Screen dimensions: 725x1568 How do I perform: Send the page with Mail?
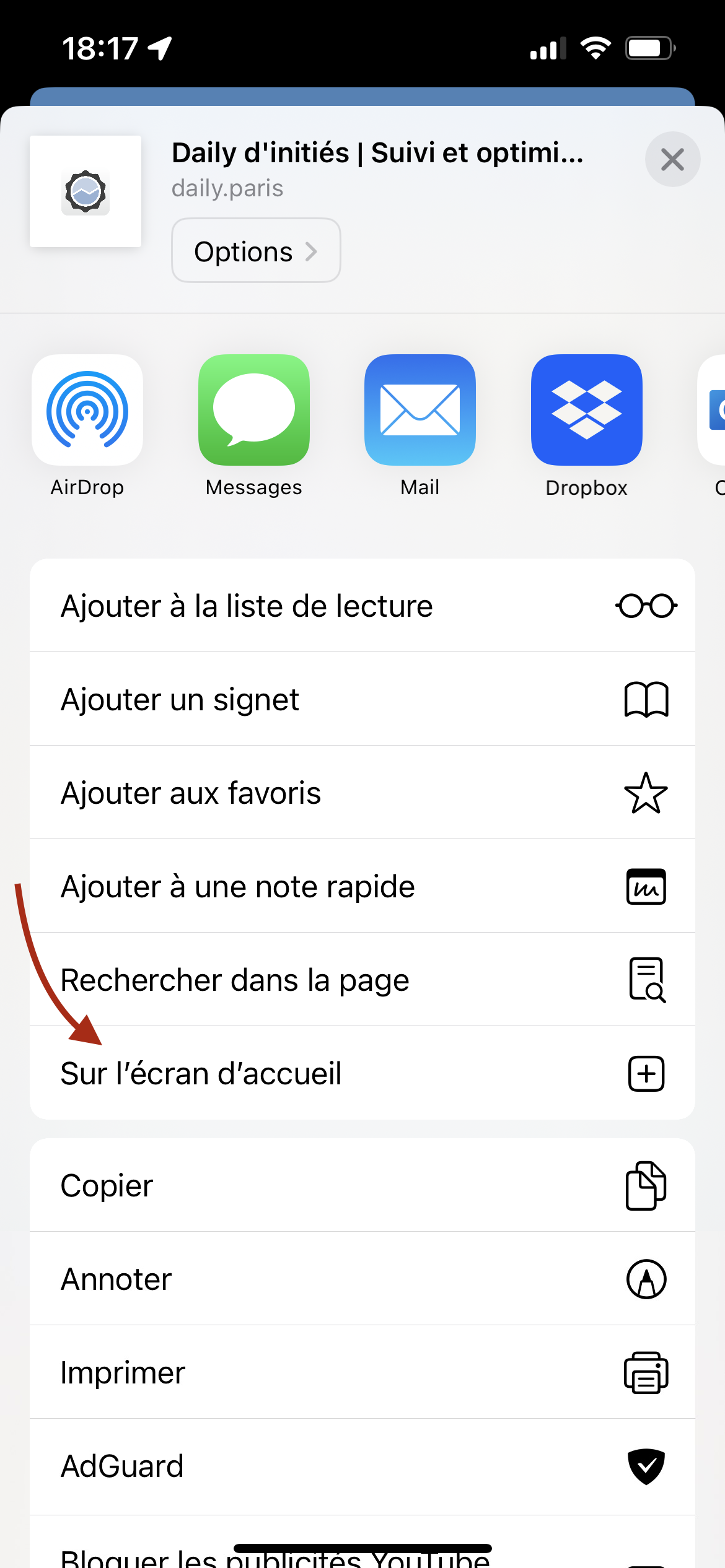pyautogui.click(x=420, y=411)
